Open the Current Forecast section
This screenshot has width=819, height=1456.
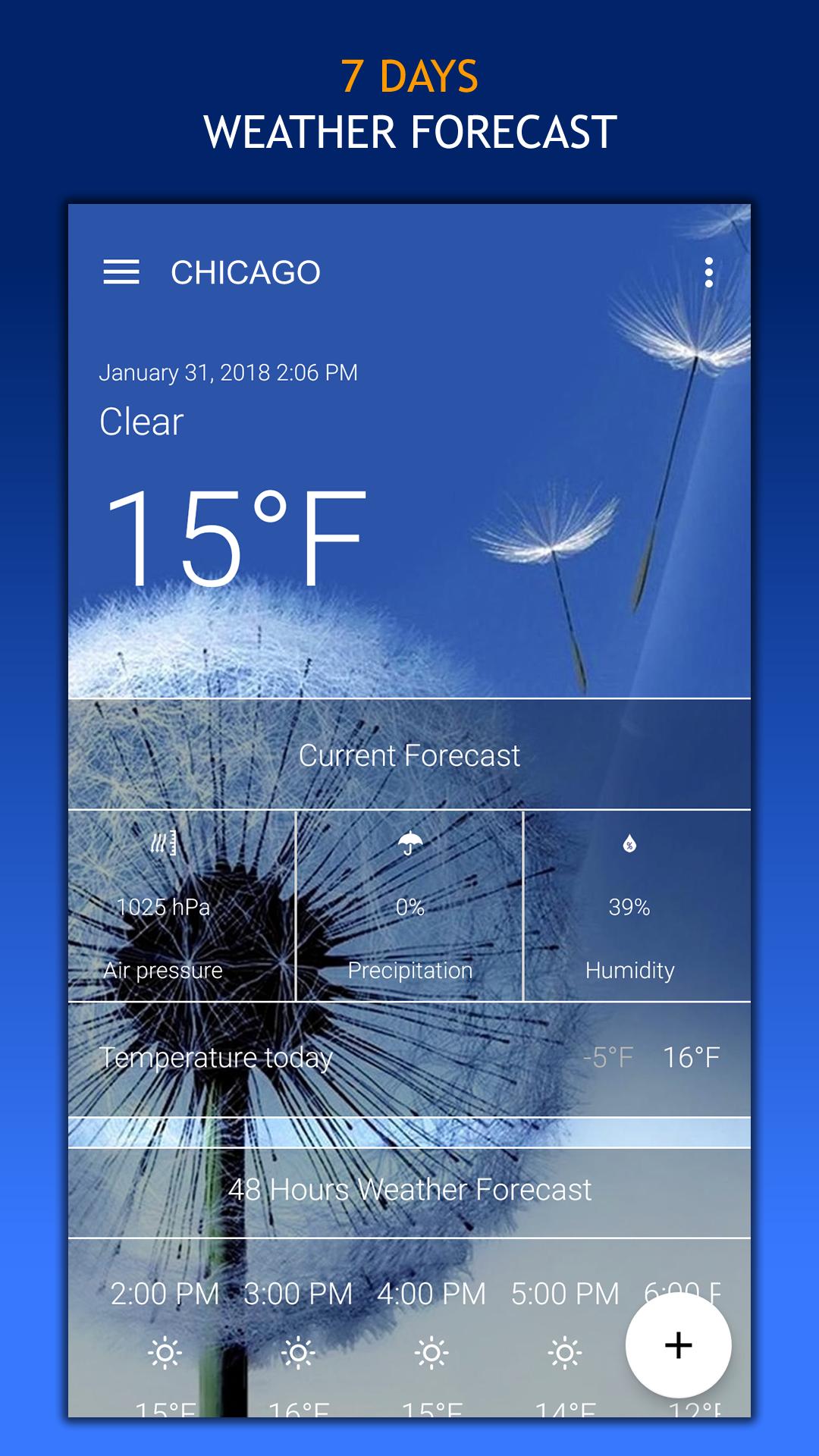(x=409, y=755)
